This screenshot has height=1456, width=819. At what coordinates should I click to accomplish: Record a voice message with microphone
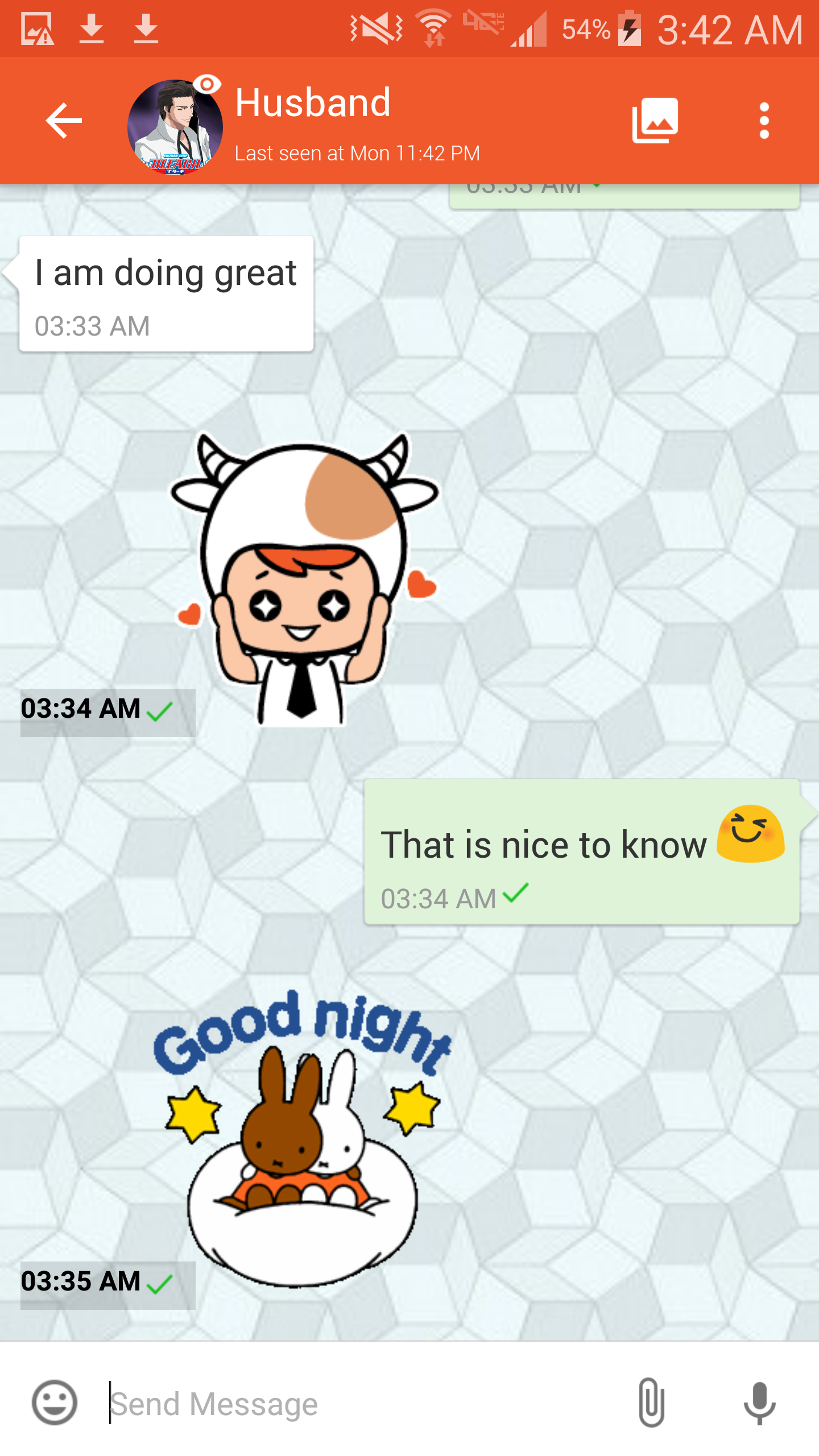coord(760,1404)
